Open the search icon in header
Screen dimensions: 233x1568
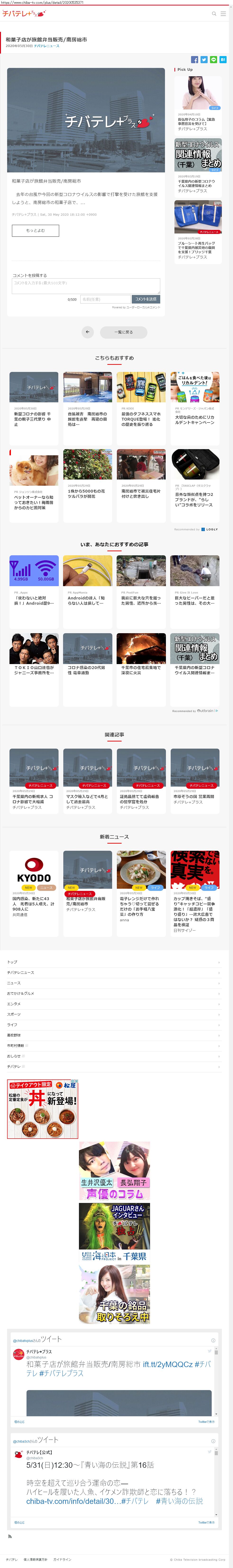214,13
